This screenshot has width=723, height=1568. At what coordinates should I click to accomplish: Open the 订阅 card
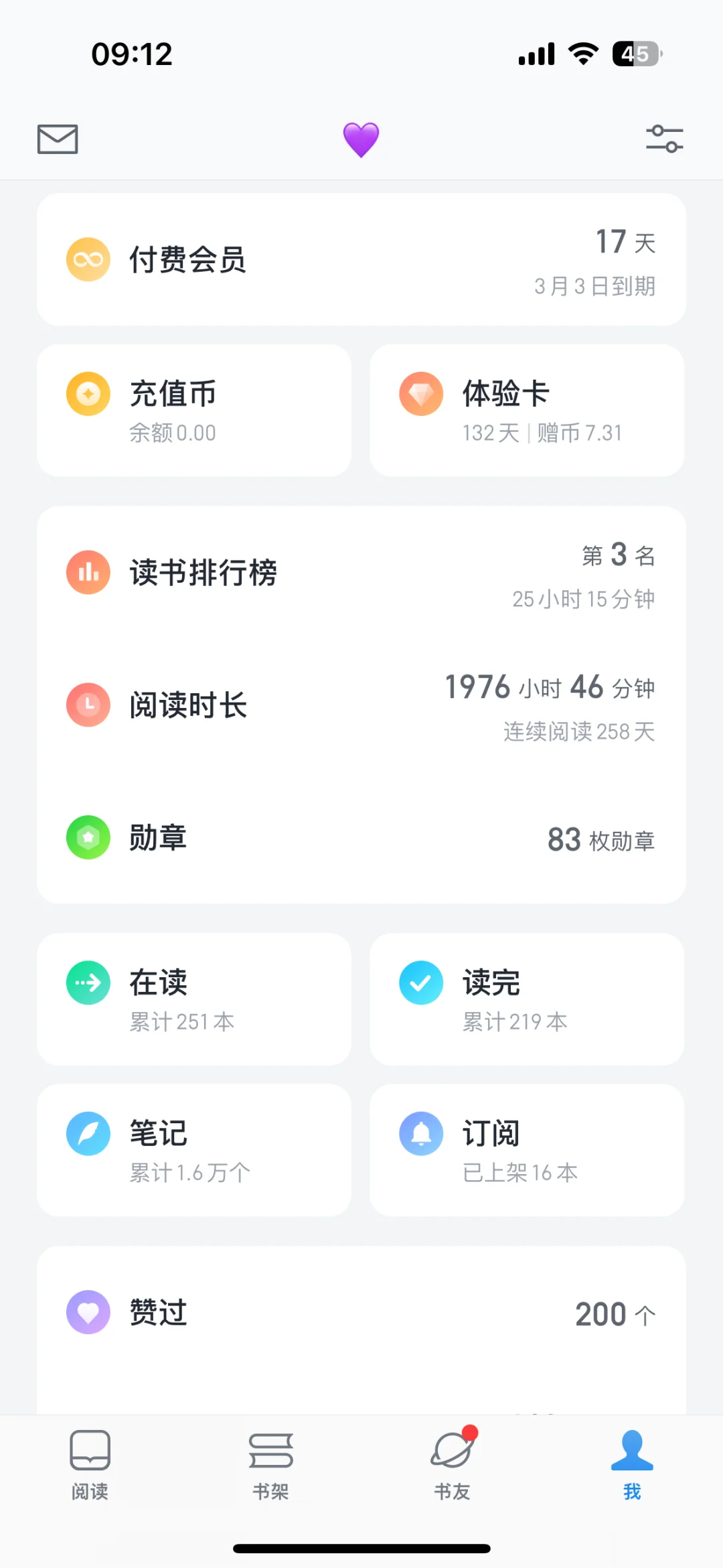[x=527, y=1150]
